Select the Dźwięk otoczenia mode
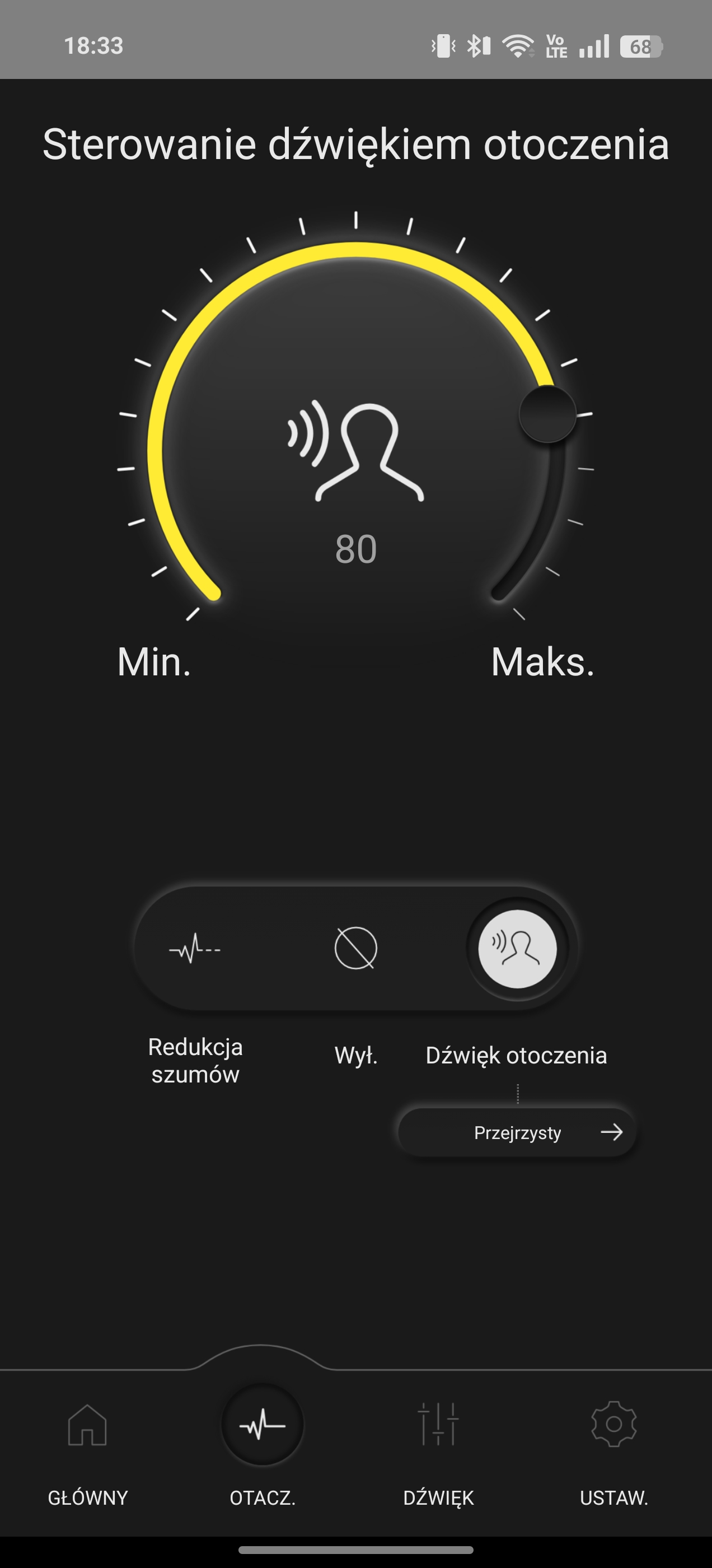The width and height of the screenshot is (712, 1568). [x=517, y=948]
